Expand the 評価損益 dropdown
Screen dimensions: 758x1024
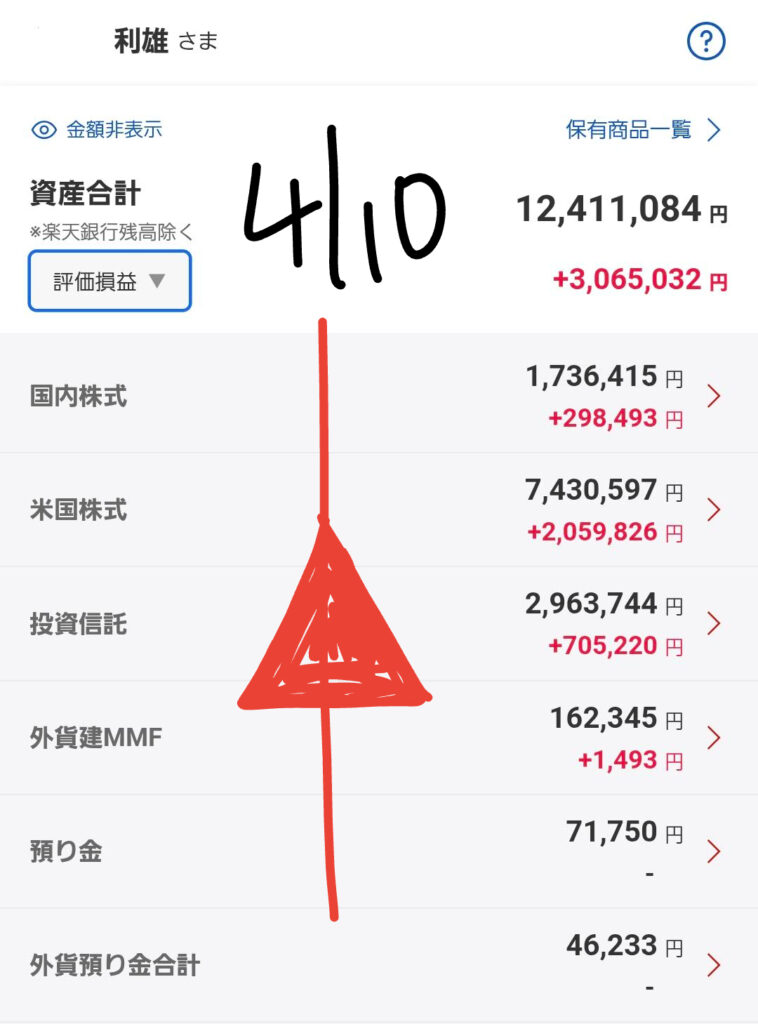click(109, 281)
